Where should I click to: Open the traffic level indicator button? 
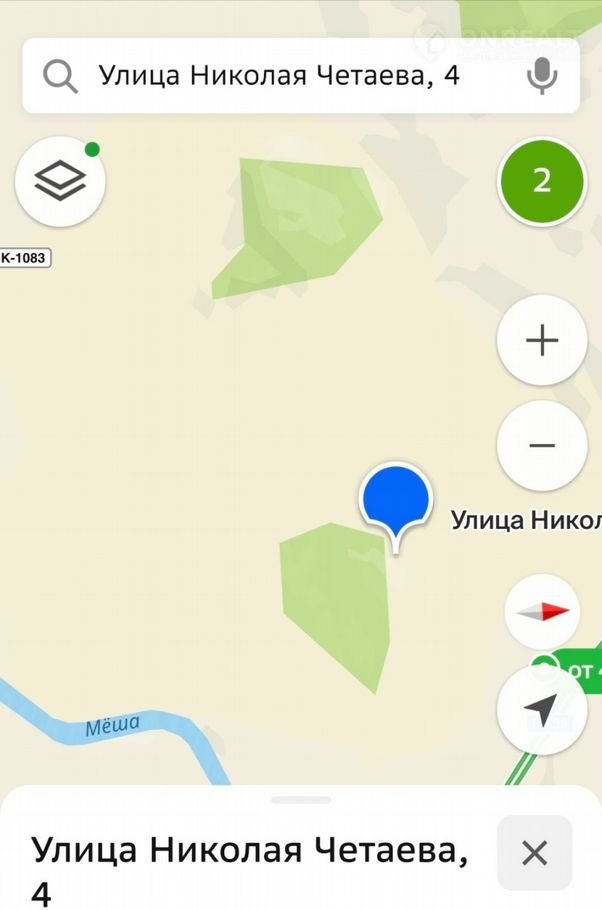click(x=541, y=181)
